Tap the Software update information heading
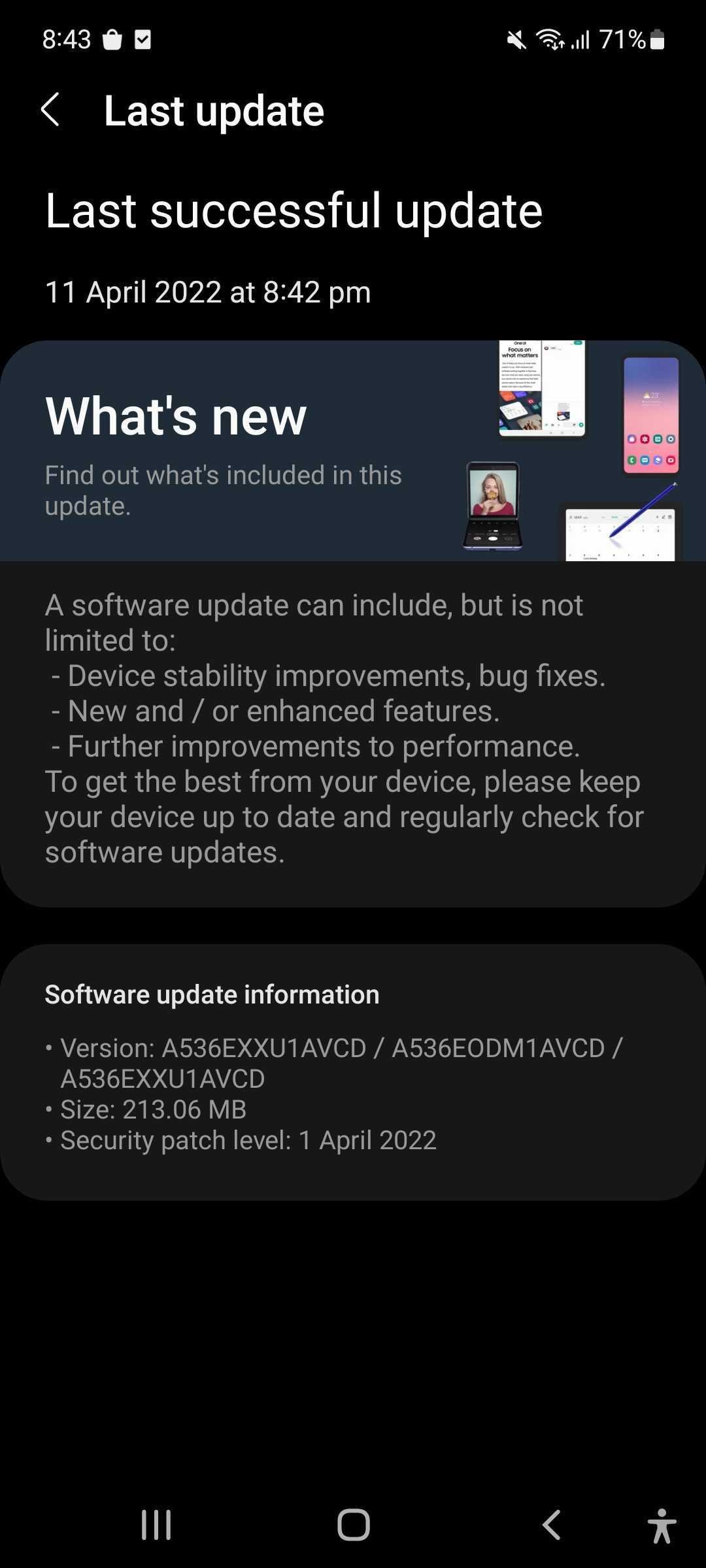The height and width of the screenshot is (1568, 706). (211, 994)
